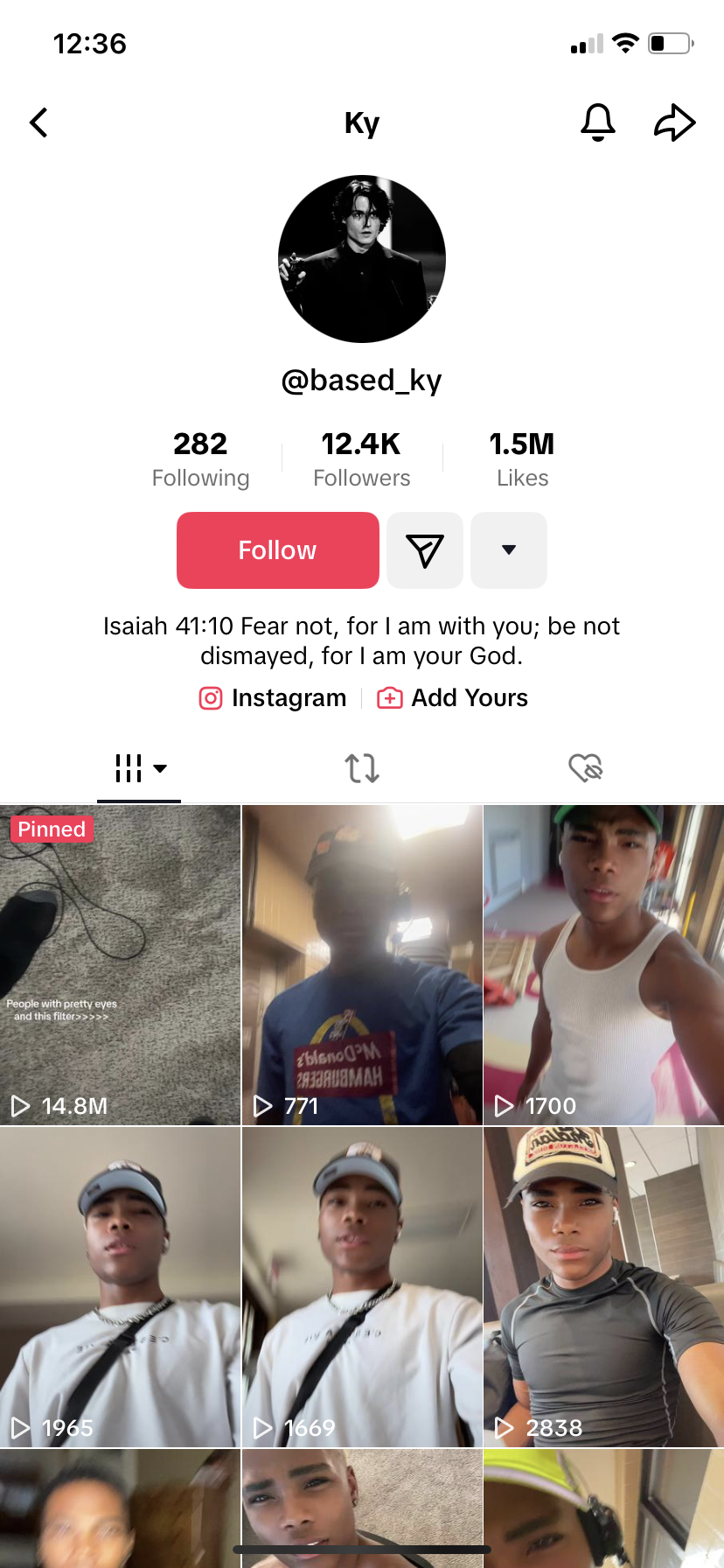Play the video with 2838 views
The width and height of the screenshot is (724, 1568).
pos(604,1287)
